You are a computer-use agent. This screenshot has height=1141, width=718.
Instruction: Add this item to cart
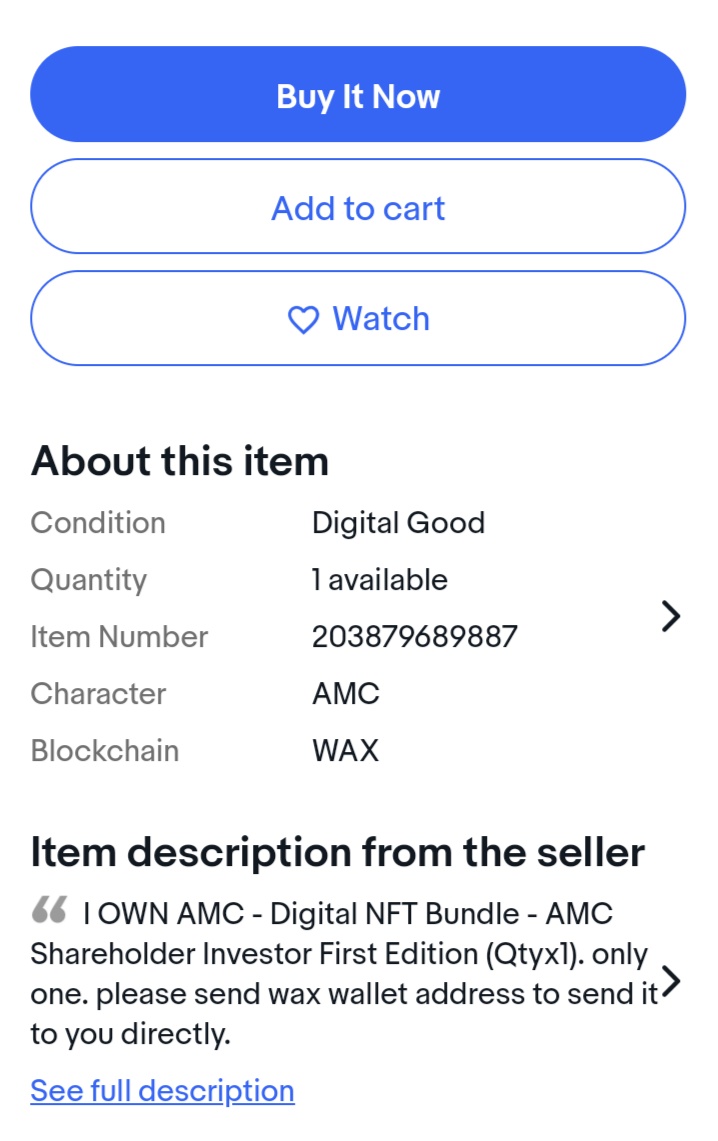pos(358,208)
